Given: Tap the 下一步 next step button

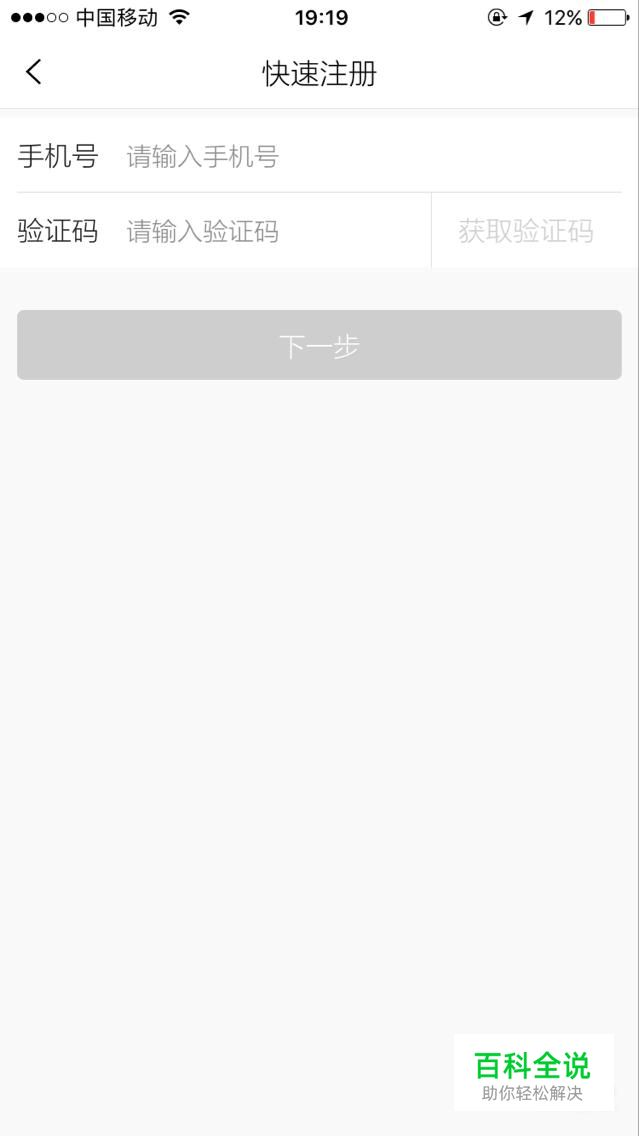Looking at the screenshot, I should coord(320,345).
